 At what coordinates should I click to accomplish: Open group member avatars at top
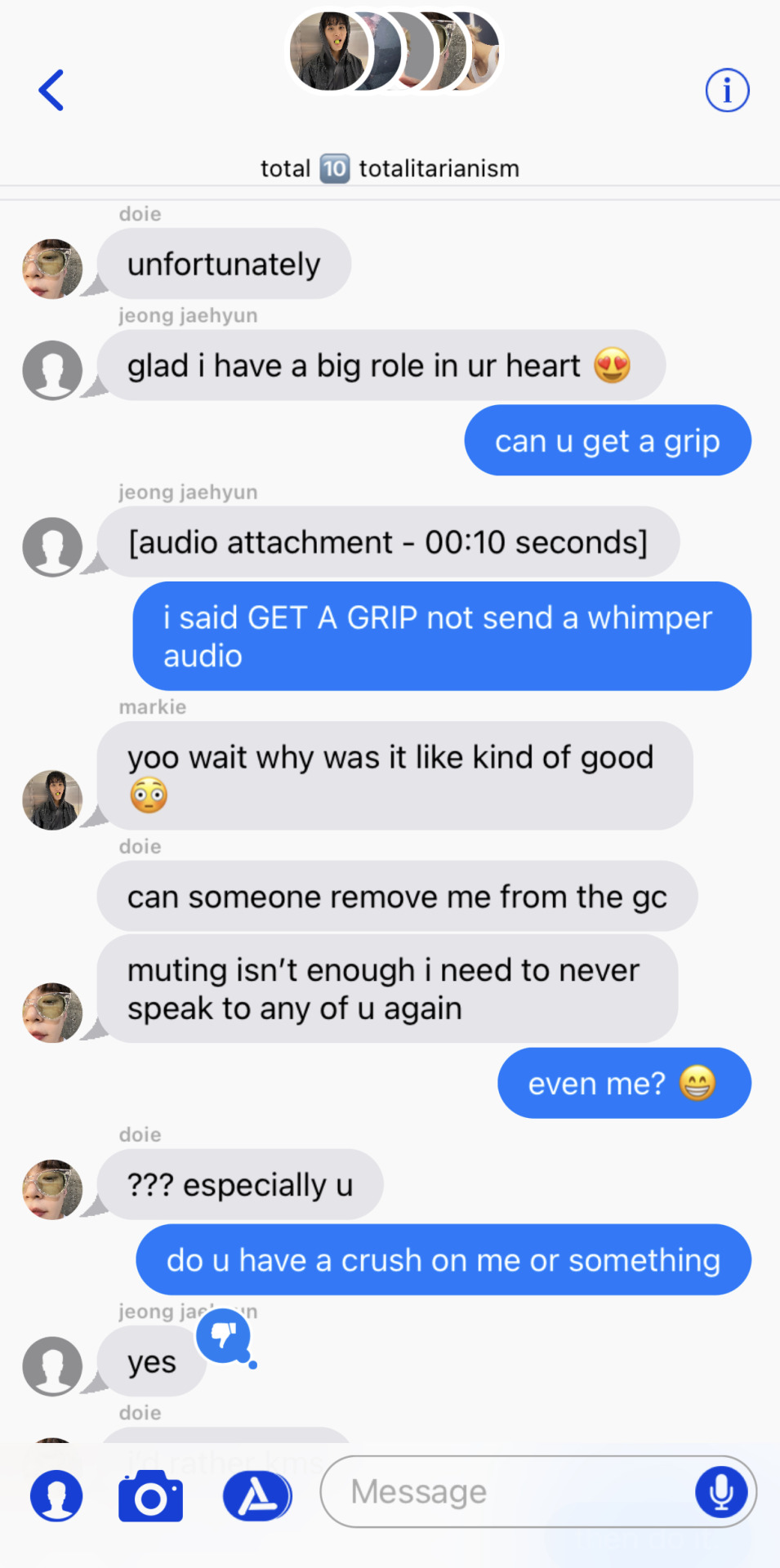(394, 51)
